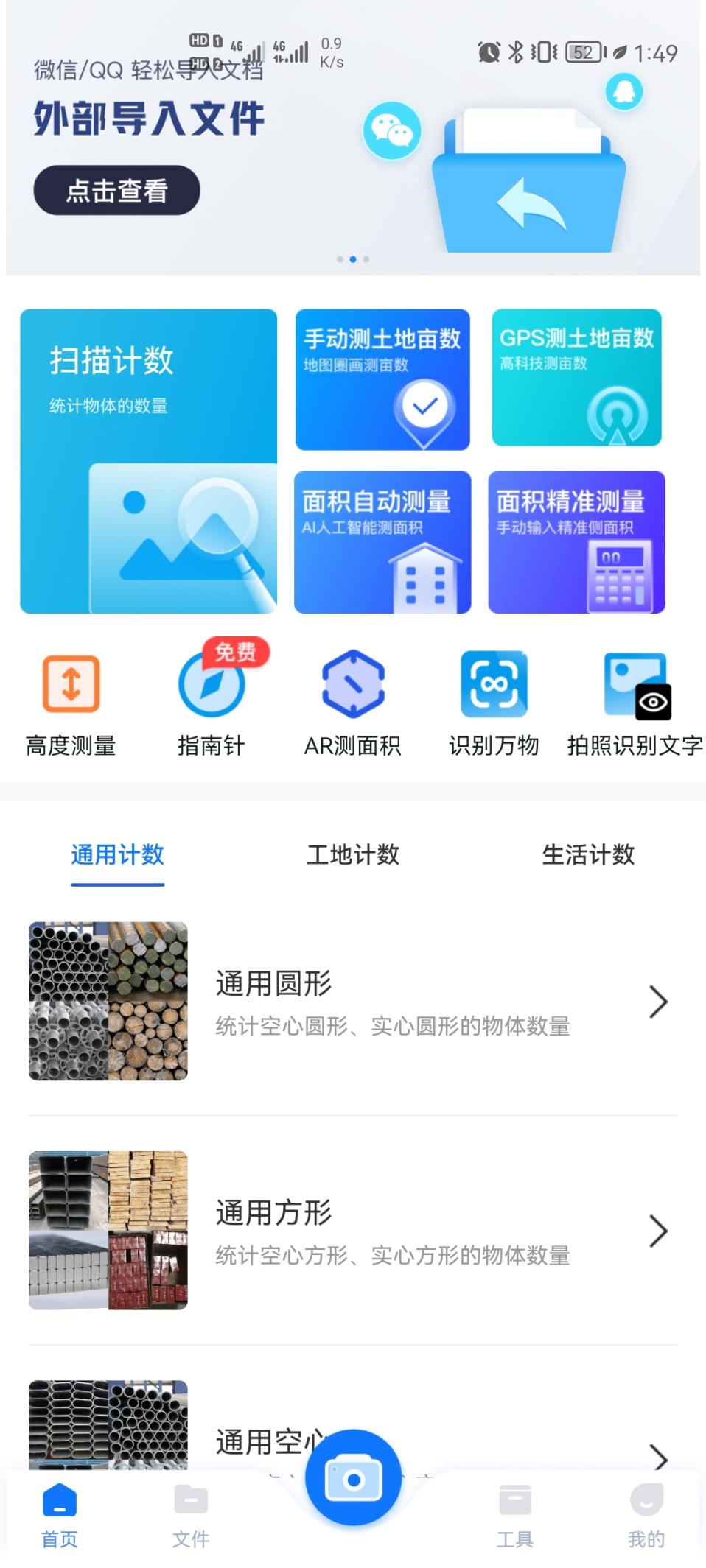Open GPS测土地亩数 land measurement card
The width and height of the screenshot is (706, 1568).
point(577,378)
